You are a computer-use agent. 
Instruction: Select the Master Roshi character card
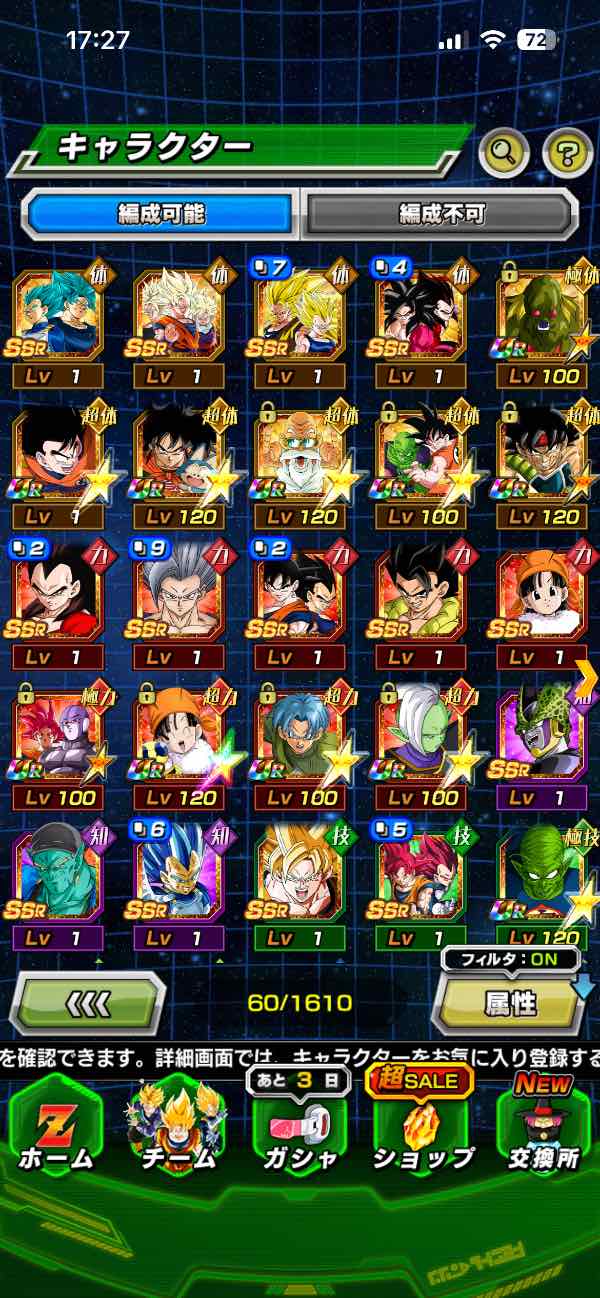[x=301, y=457]
